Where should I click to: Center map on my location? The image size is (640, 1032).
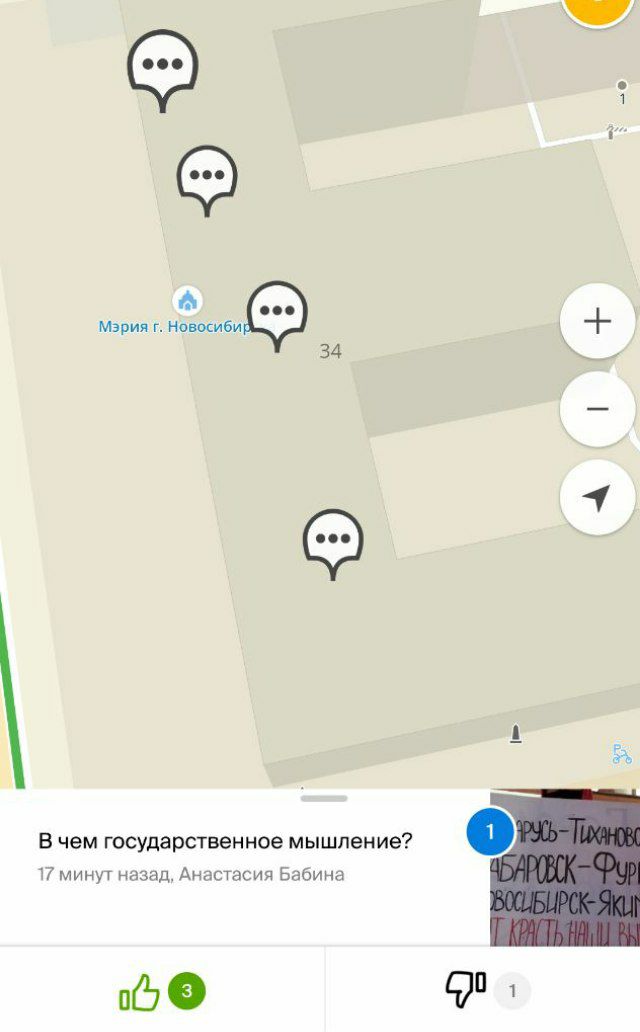pyautogui.click(x=597, y=497)
